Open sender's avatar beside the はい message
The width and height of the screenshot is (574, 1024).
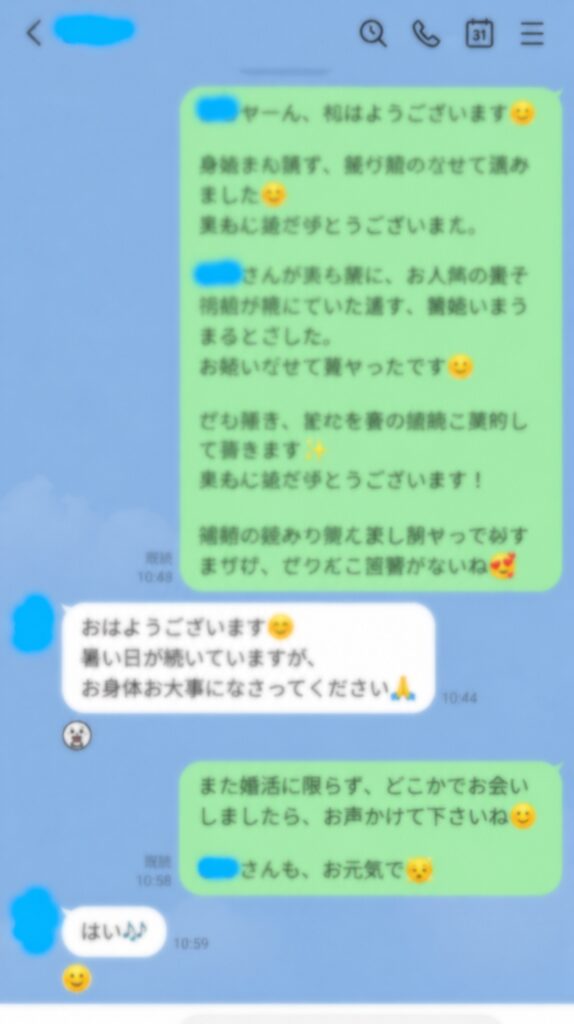35,920
